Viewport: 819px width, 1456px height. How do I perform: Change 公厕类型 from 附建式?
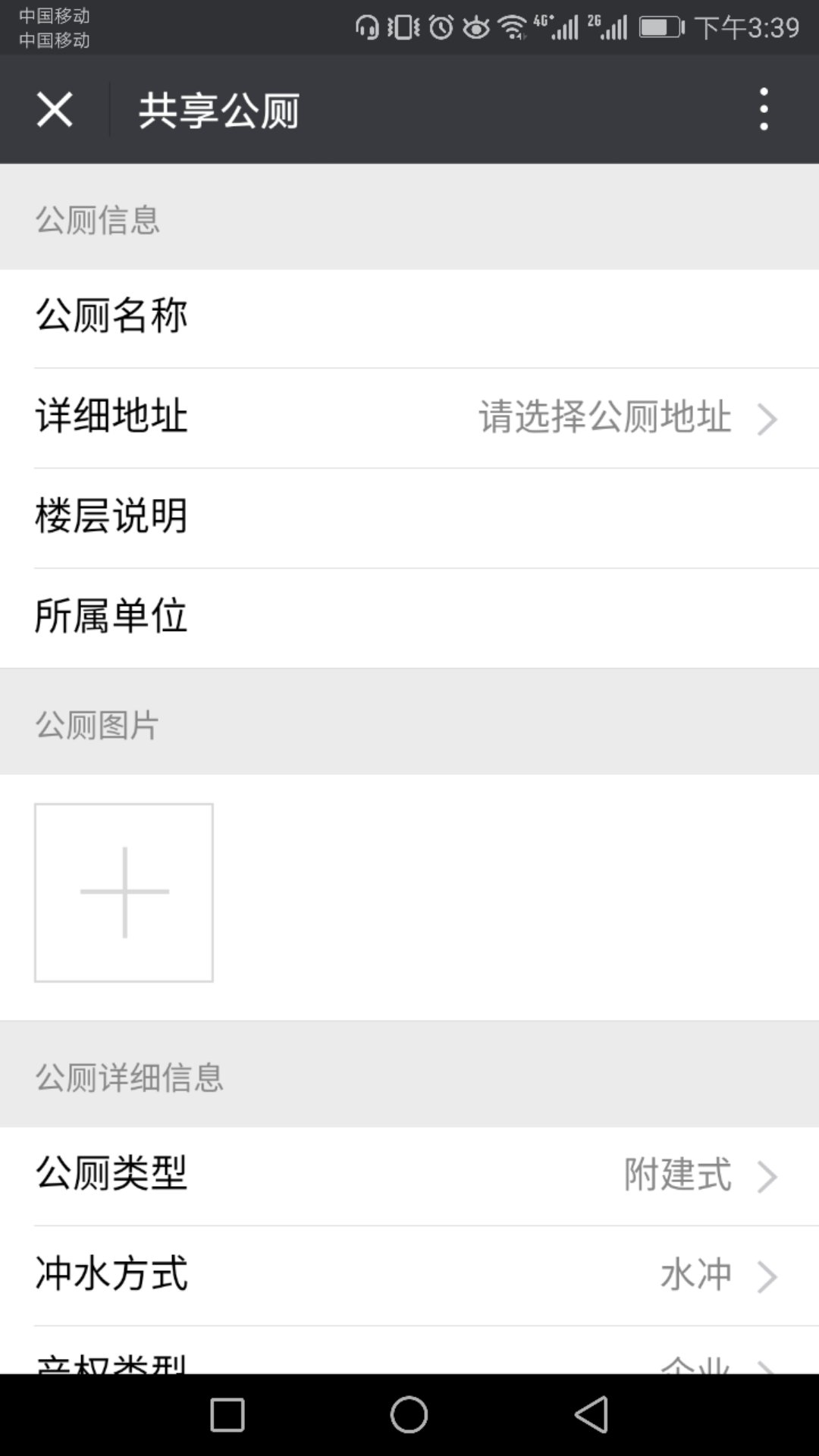(x=409, y=1176)
